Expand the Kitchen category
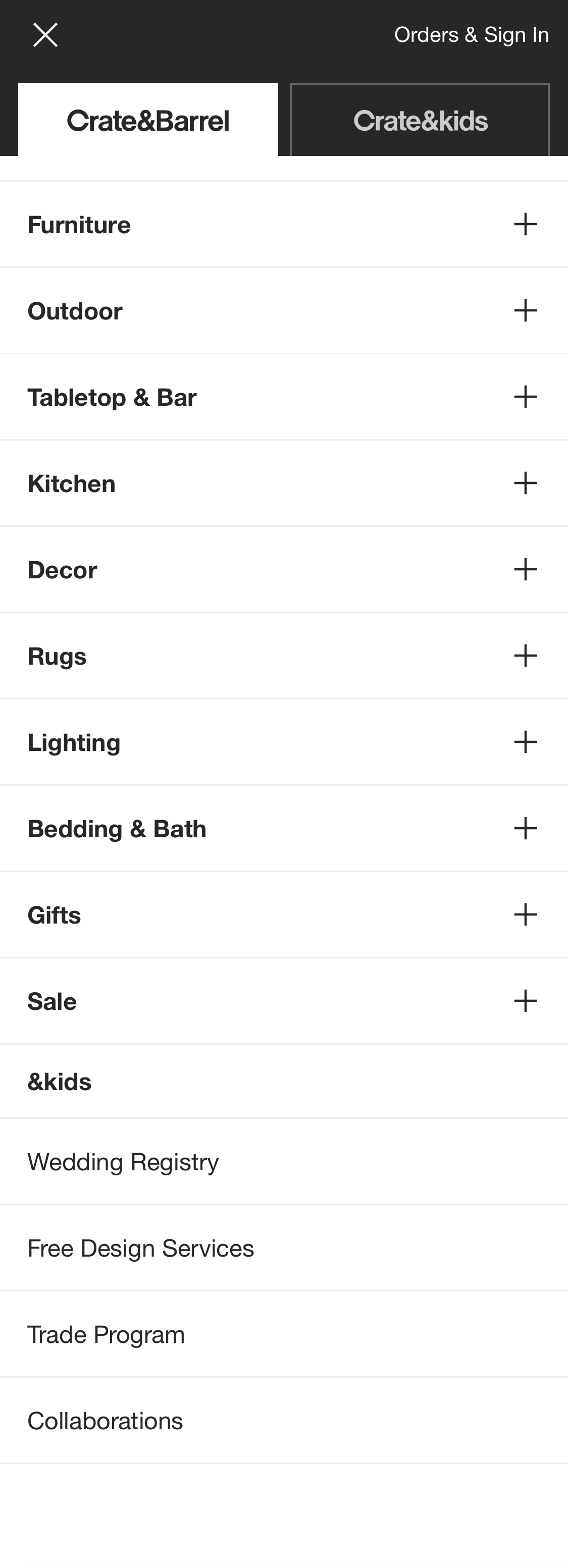 click(x=526, y=482)
